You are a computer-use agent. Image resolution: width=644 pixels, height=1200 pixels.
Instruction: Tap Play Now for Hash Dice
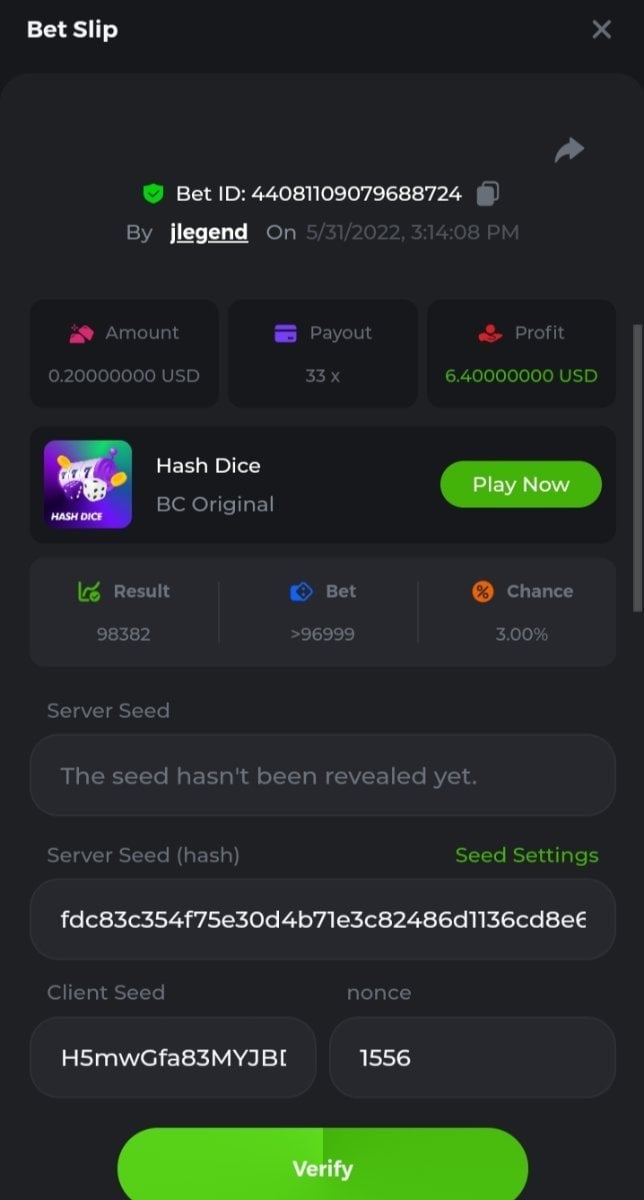[520, 485]
